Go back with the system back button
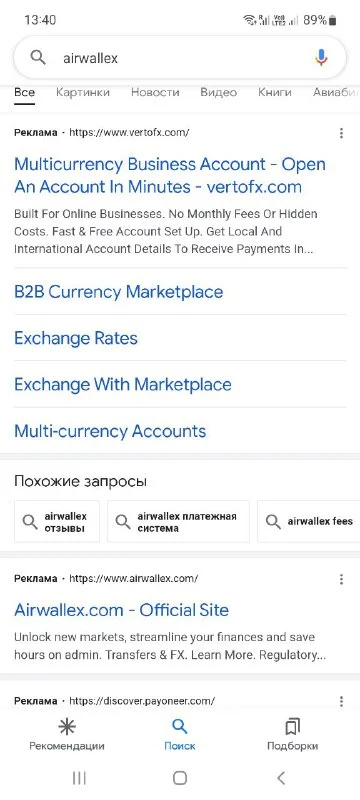This screenshot has height=800, width=360. click(x=280, y=778)
